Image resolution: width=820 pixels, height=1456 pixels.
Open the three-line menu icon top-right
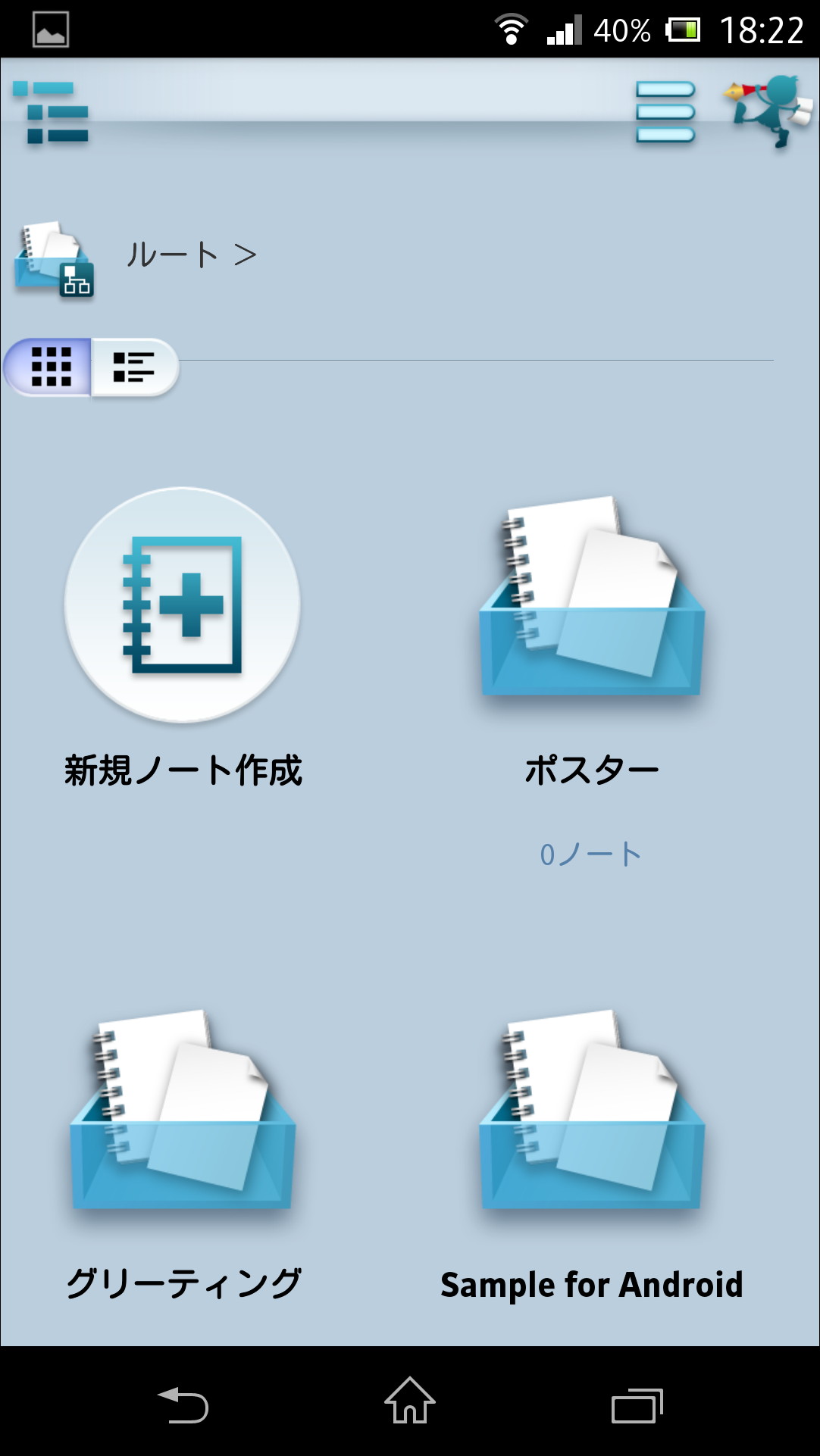click(x=665, y=112)
